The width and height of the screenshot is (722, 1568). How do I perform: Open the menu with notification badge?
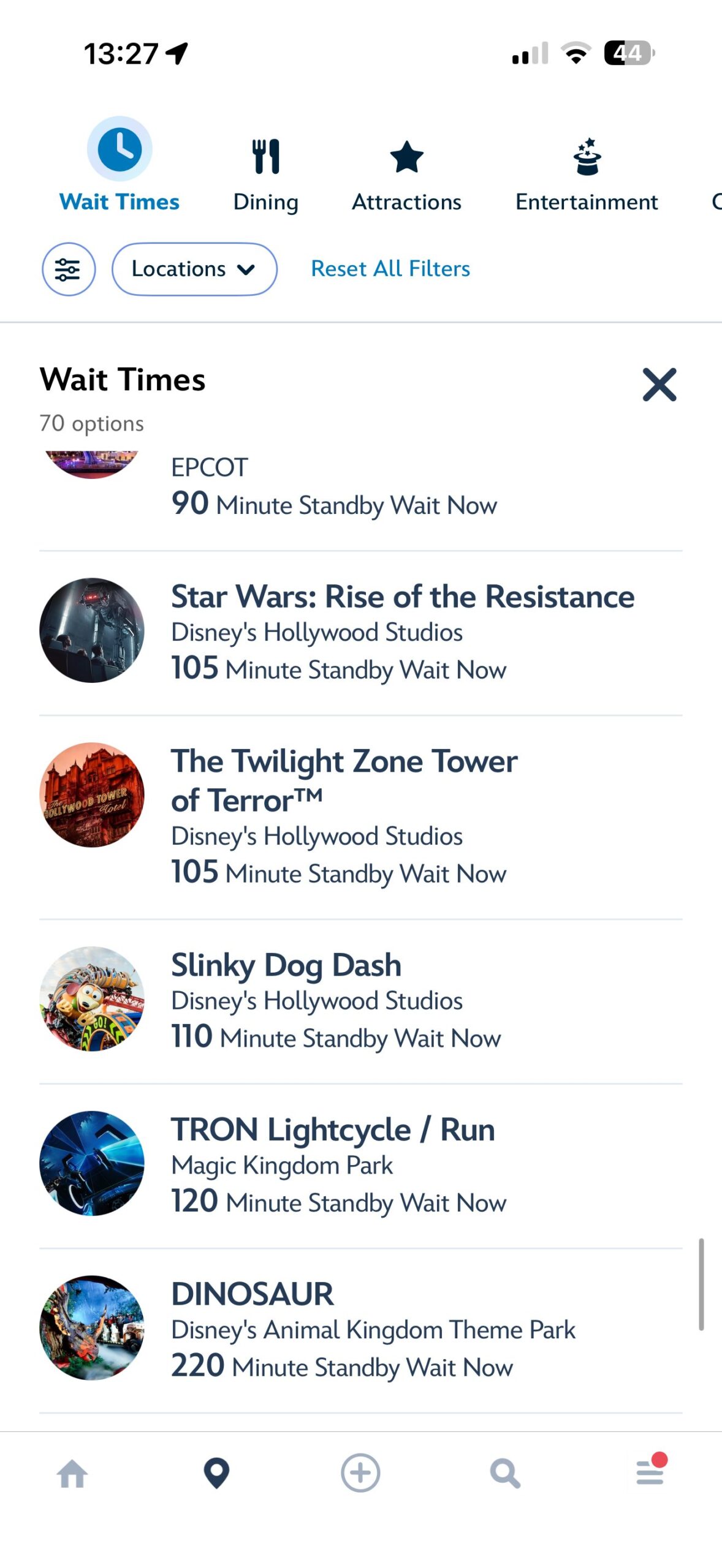tap(650, 1473)
